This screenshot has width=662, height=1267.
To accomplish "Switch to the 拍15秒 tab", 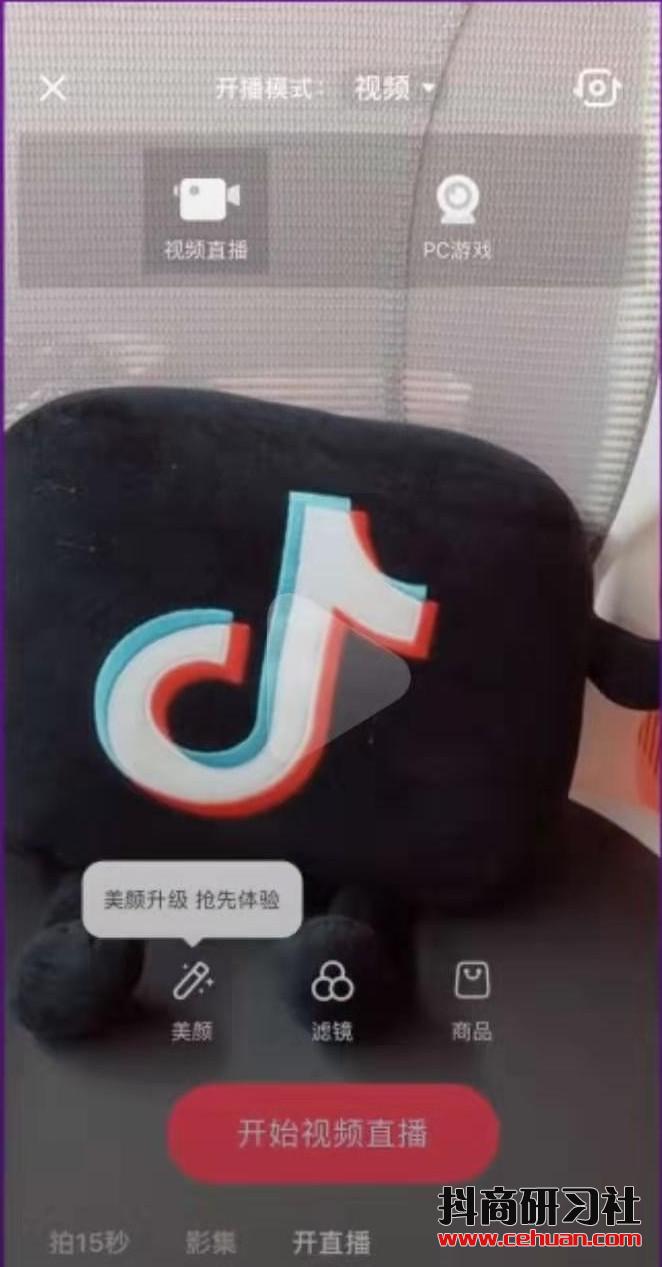I will 90,1243.
